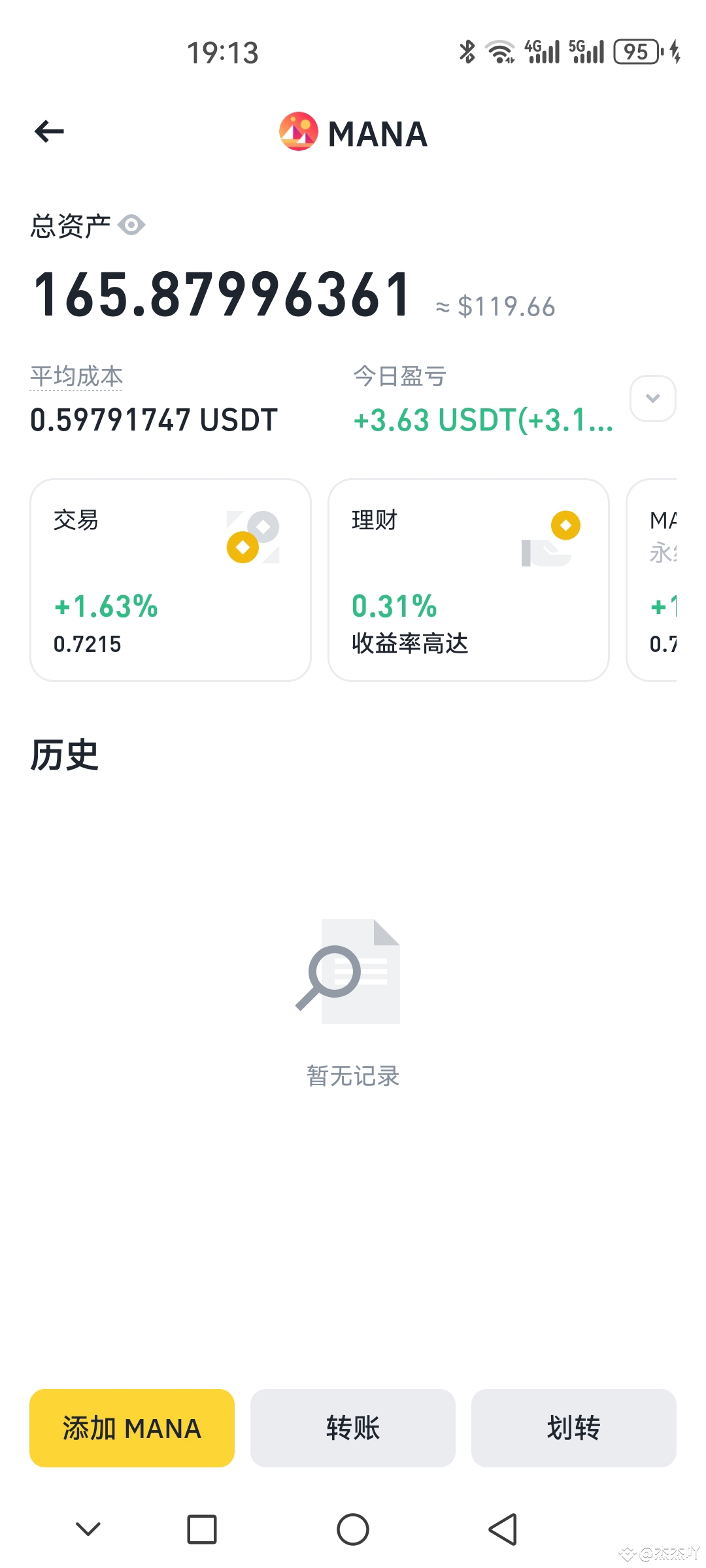This screenshot has height=1568, width=706.
Task: Tap the yellow 添加 MANA button
Action: [131, 1428]
